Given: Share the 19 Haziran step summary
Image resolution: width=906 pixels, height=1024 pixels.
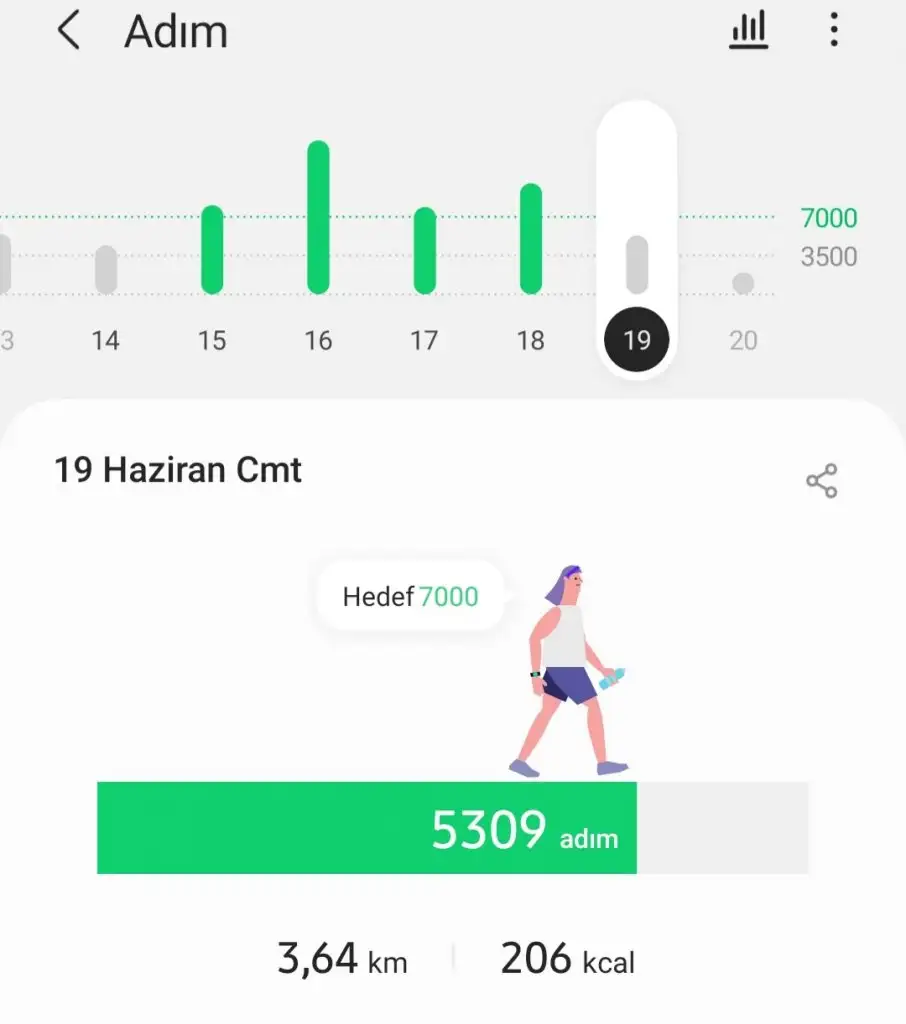Looking at the screenshot, I should click(821, 481).
